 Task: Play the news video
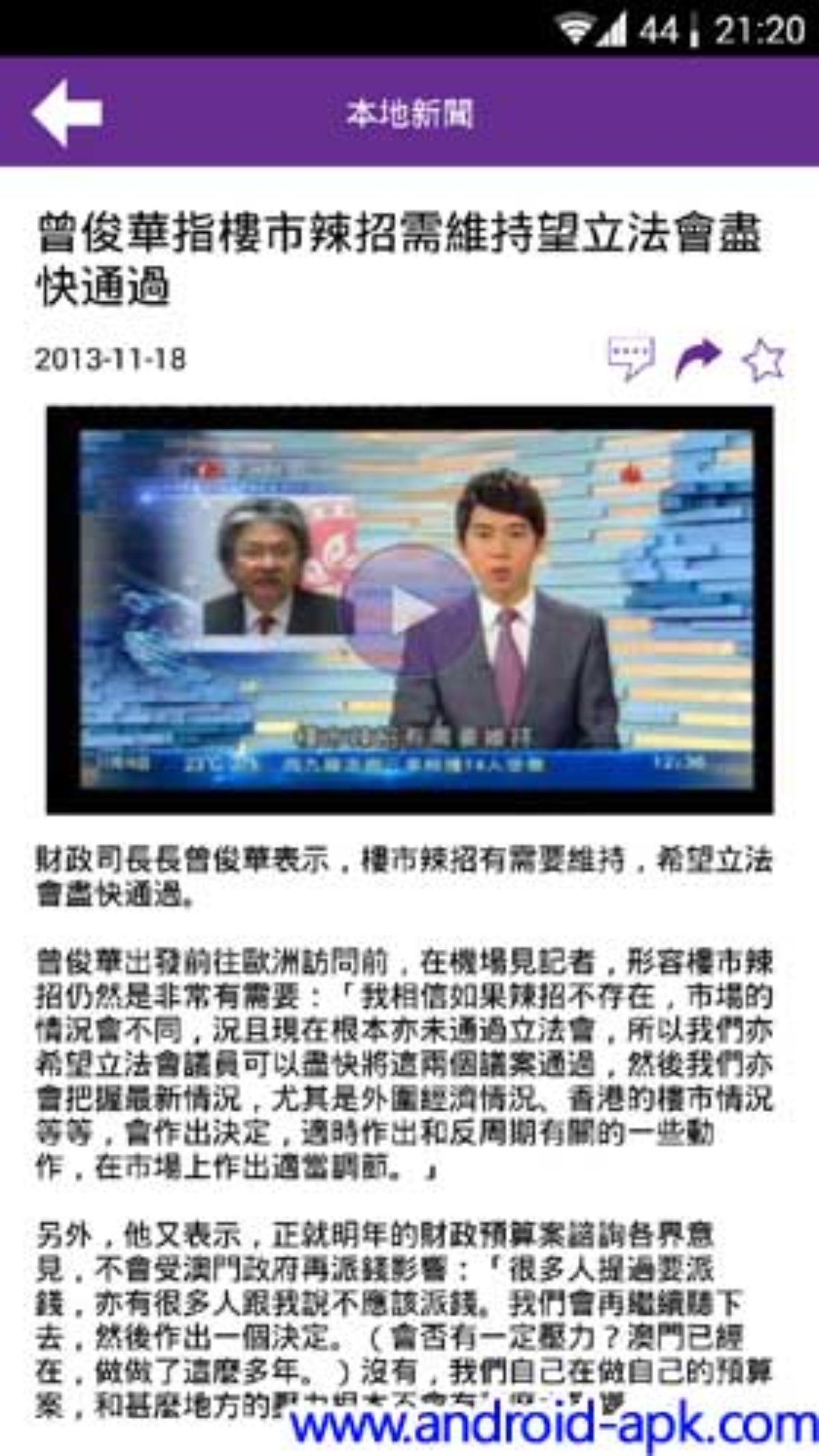pos(412,609)
